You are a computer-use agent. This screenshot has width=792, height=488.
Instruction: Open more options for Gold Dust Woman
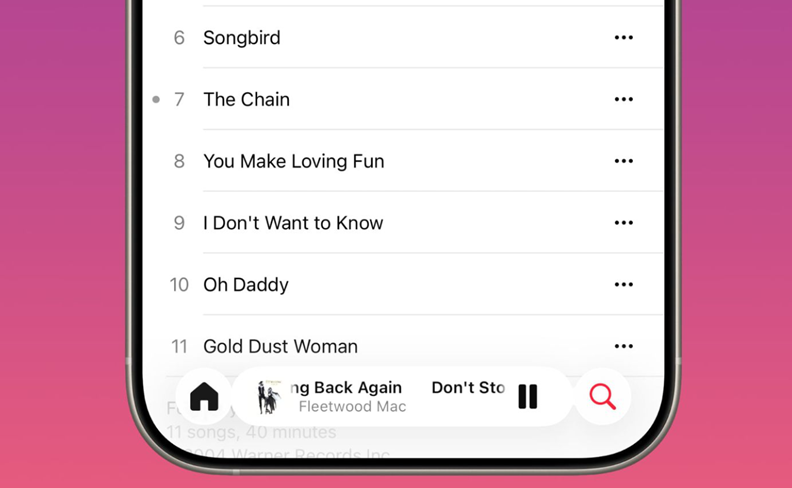coord(623,346)
